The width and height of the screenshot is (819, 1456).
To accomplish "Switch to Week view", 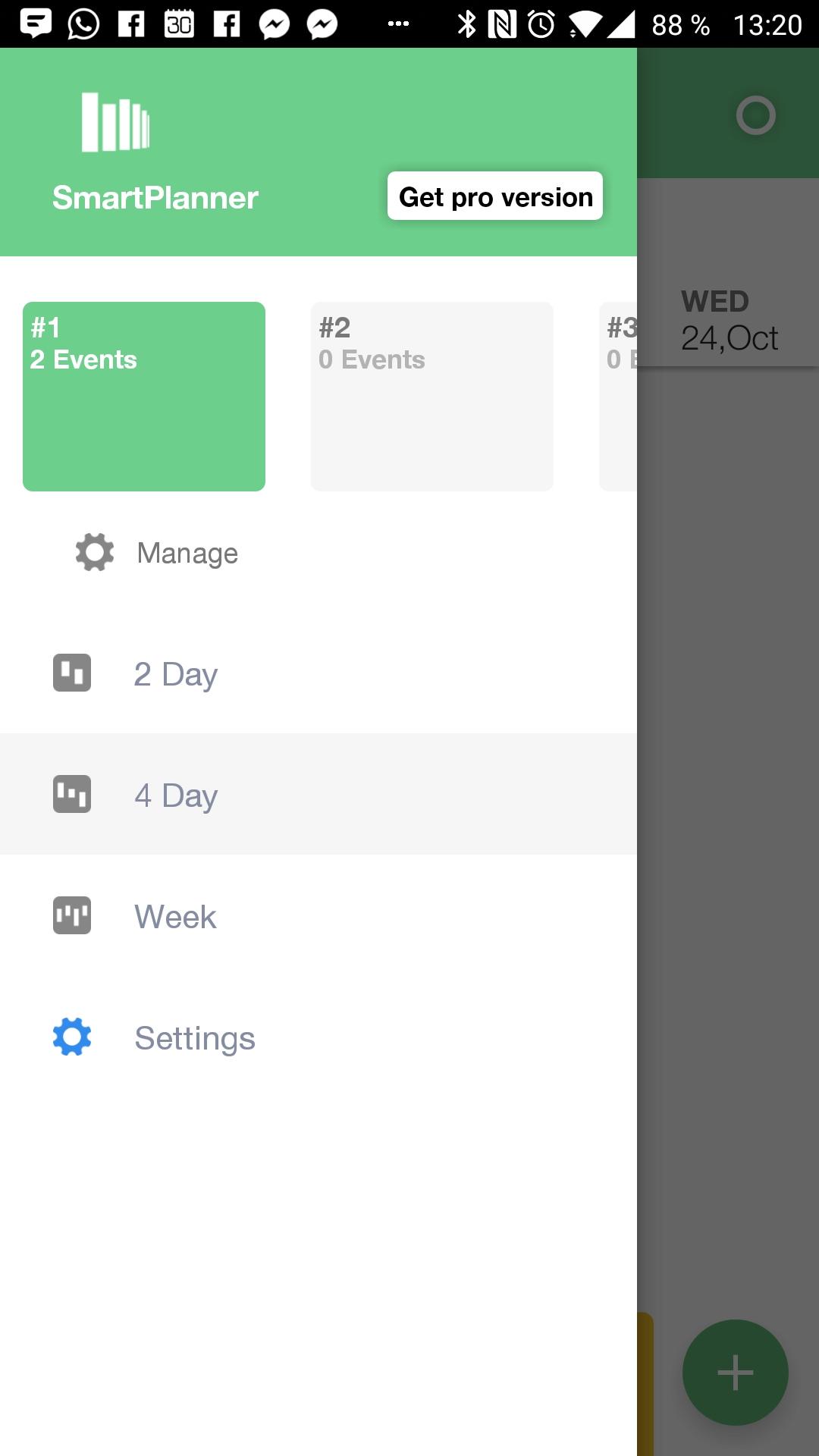I will (x=318, y=916).
